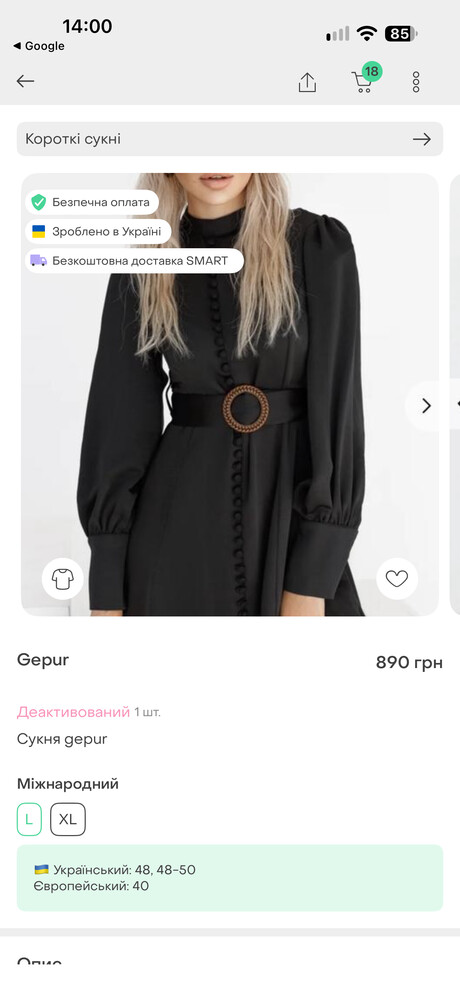Return to Google via the status bar link
The image size is (460, 1000).
coord(39,46)
